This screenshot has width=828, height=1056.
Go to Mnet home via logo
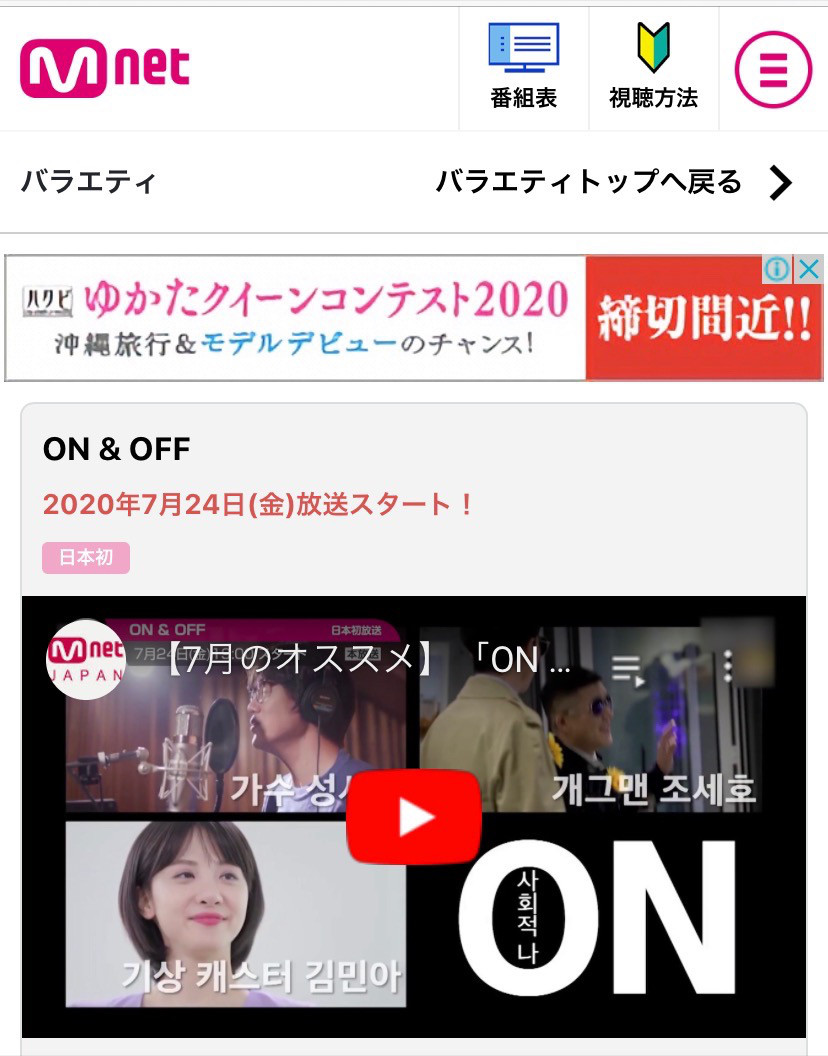[105, 68]
